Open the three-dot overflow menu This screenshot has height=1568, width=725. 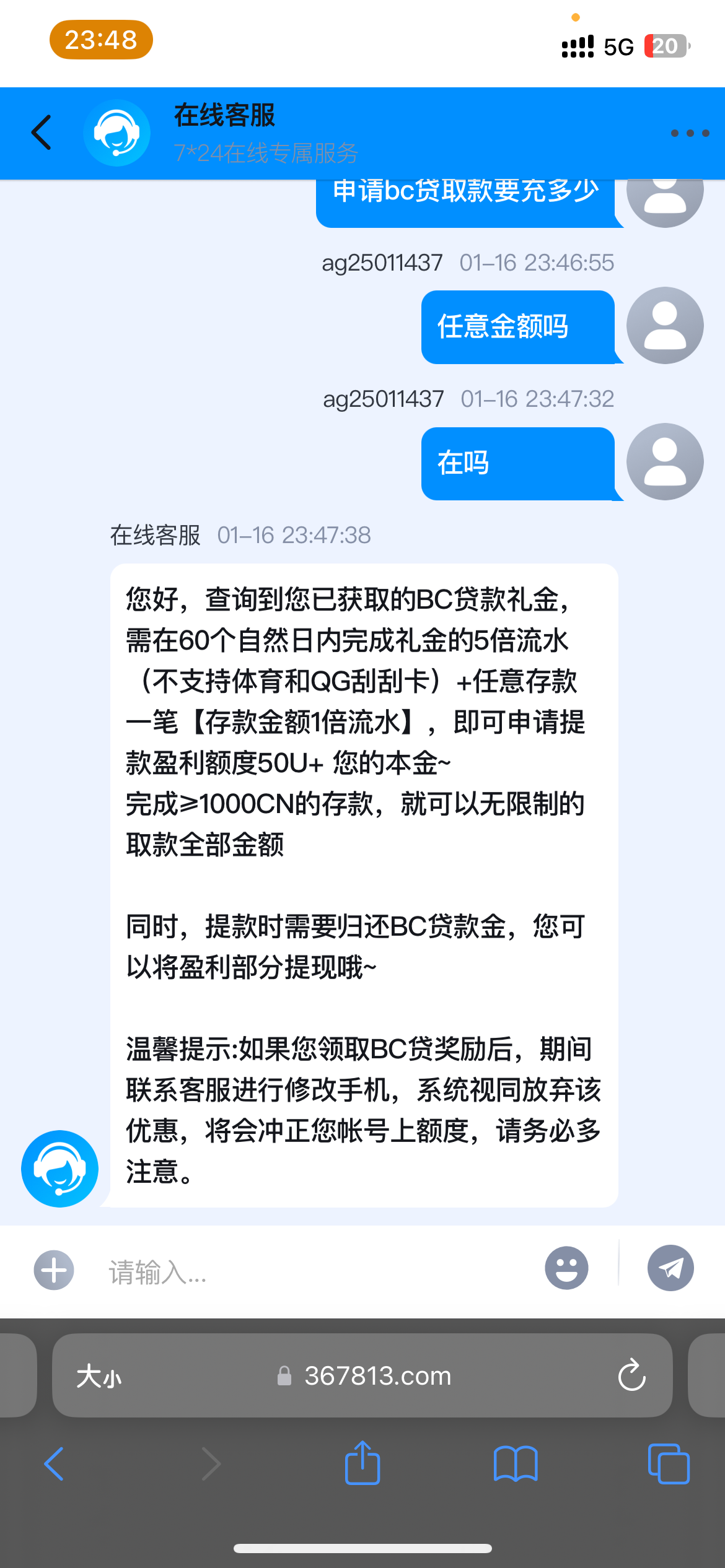[x=690, y=133]
